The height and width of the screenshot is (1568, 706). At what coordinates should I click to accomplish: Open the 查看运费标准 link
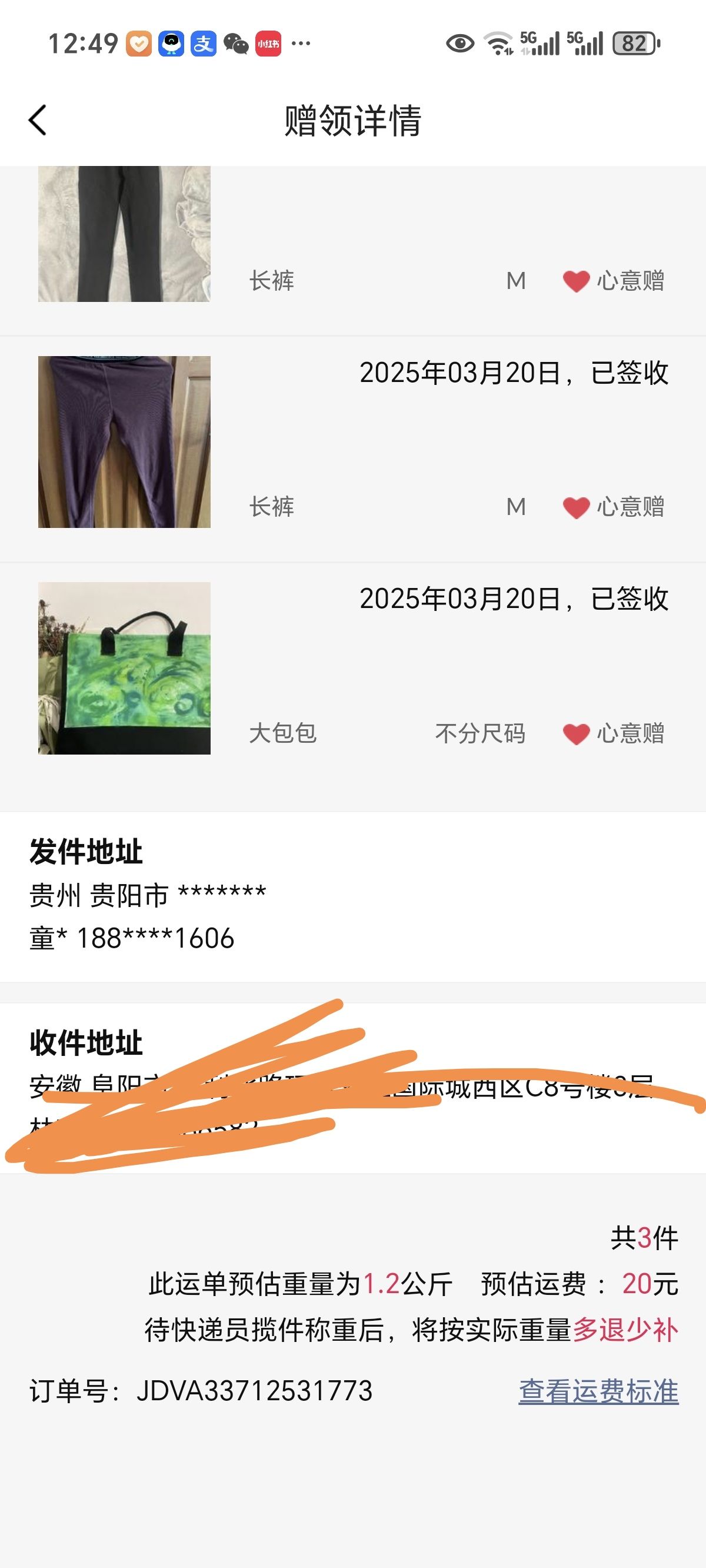pyautogui.click(x=598, y=1391)
